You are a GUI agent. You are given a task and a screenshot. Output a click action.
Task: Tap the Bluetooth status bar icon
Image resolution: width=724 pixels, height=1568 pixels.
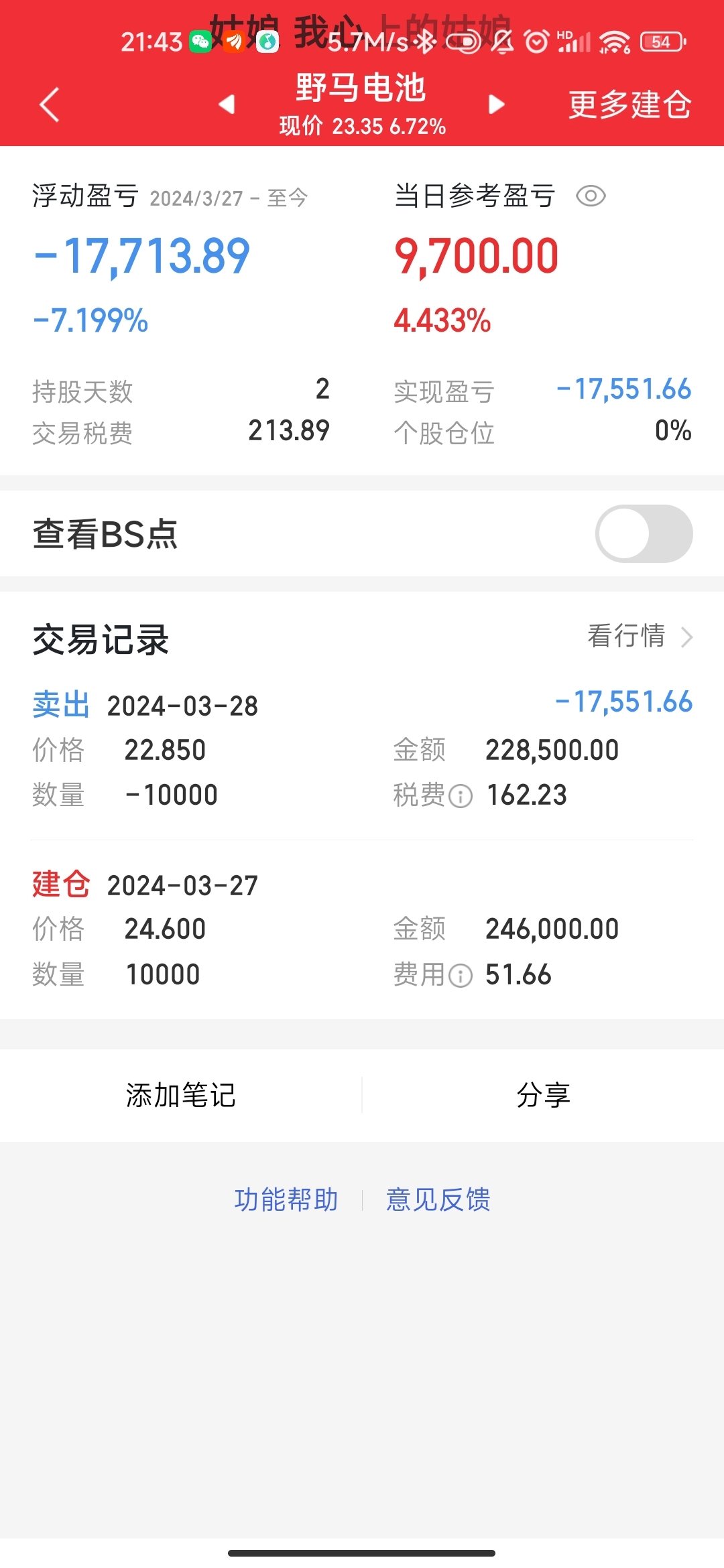coord(424,42)
